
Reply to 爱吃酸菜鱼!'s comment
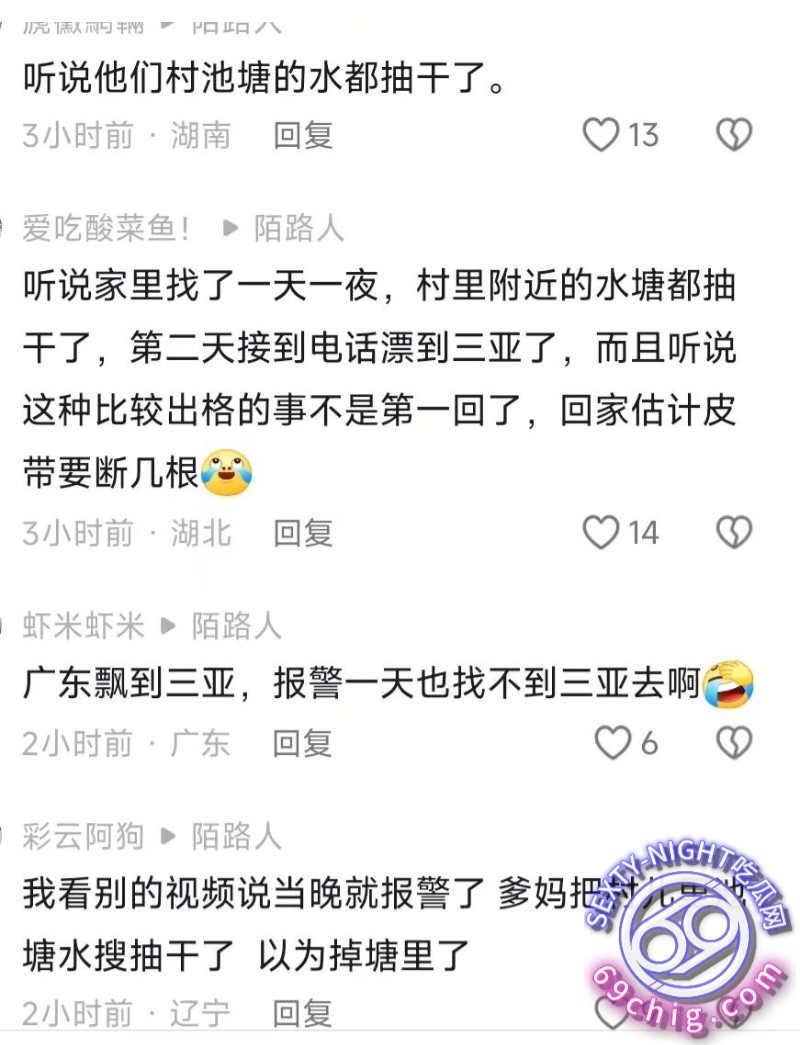[303, 533]
